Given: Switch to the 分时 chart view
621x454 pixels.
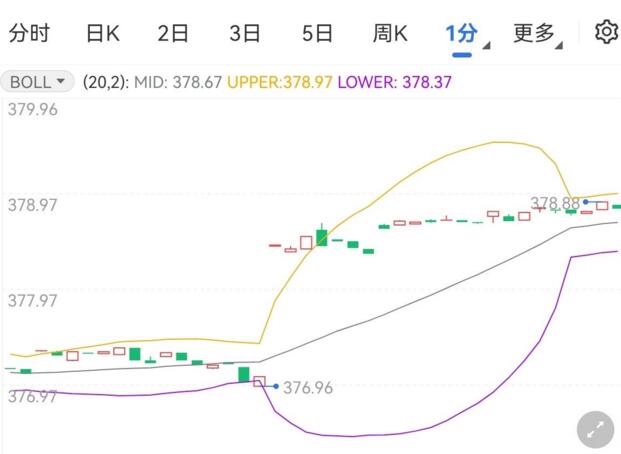Looking at the screenshot, I should pos(29,33).
